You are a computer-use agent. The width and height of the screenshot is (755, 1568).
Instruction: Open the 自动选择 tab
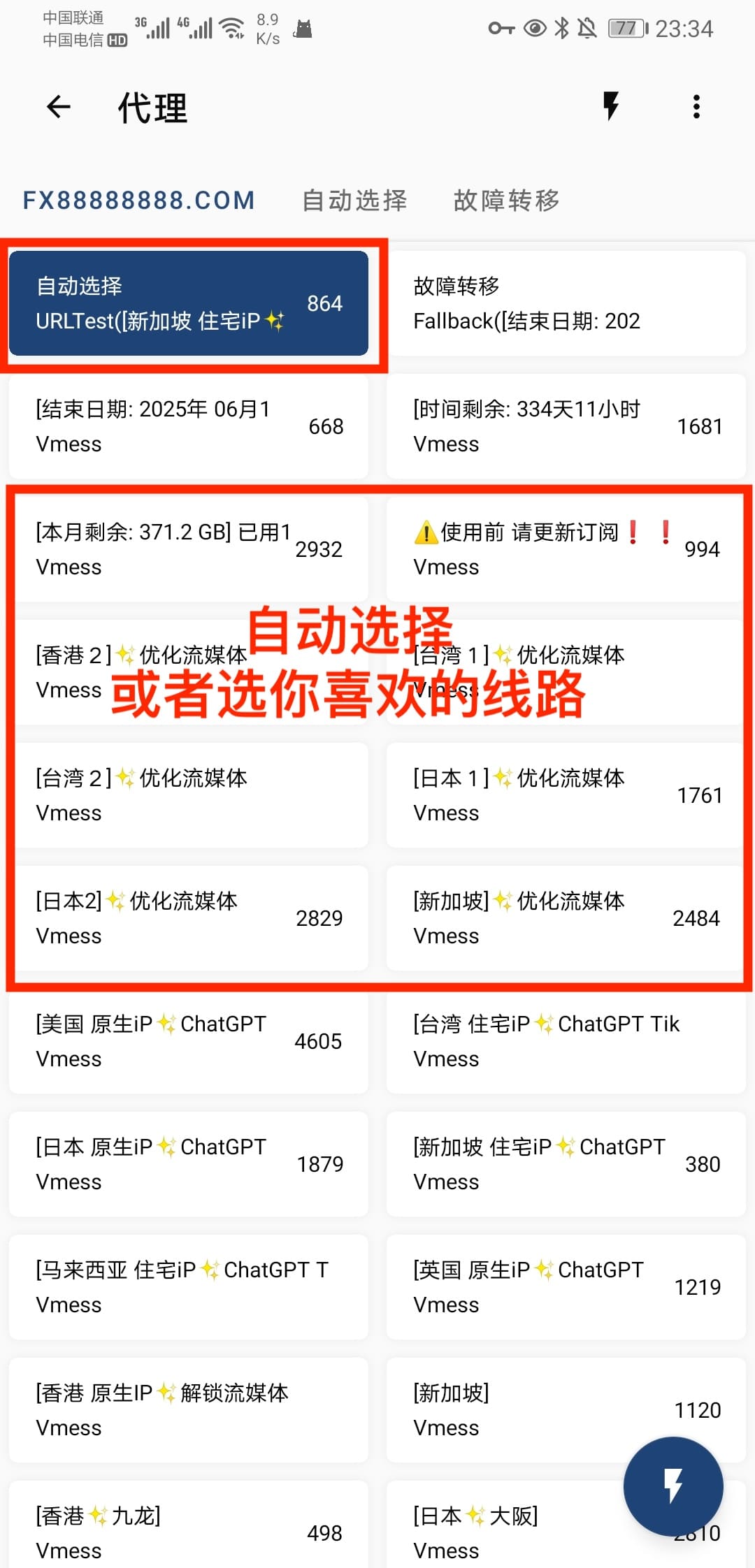[354, 200]
